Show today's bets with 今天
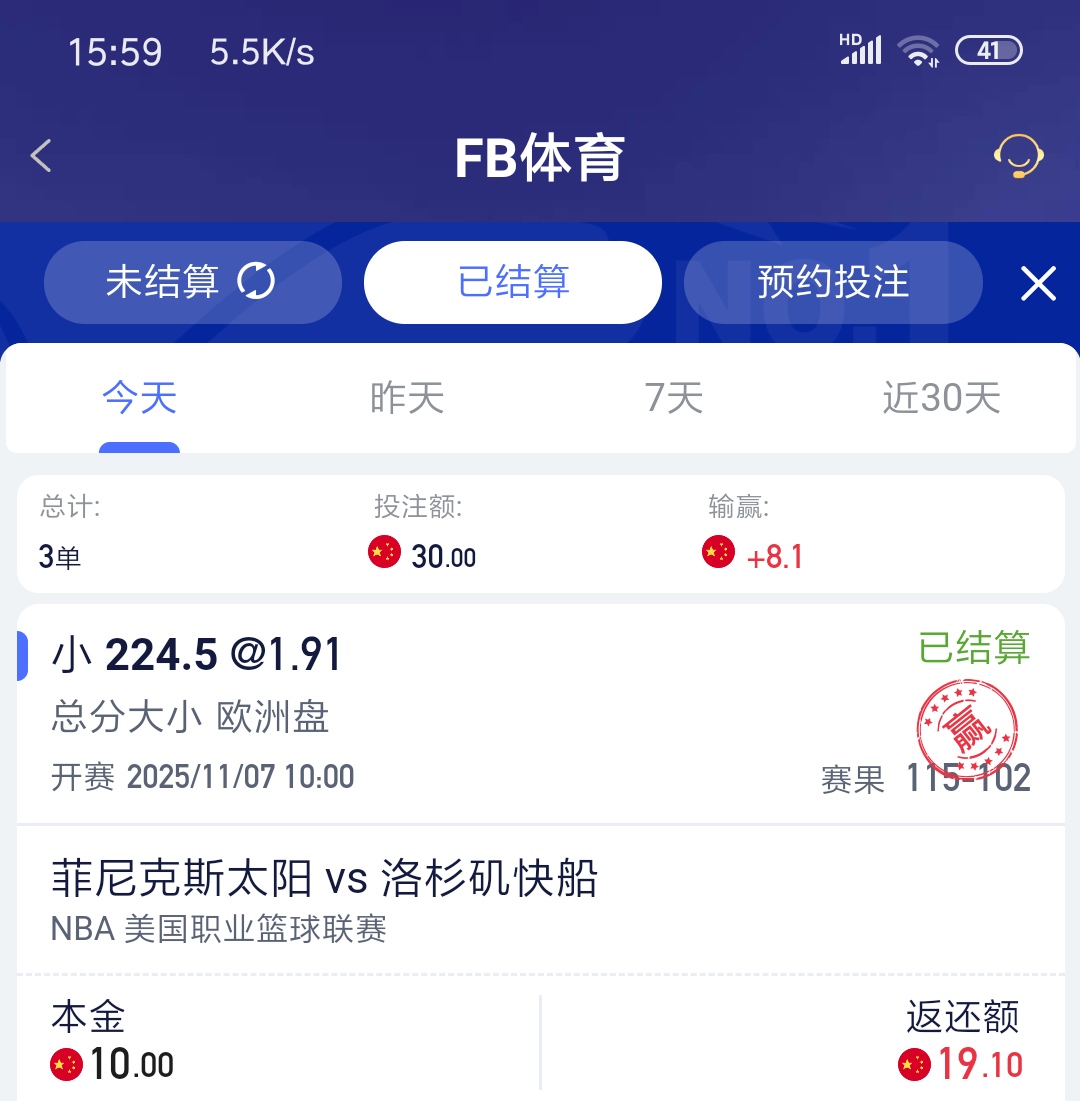The width and height of the screenshot is (1080, 1101). (140, 399)
